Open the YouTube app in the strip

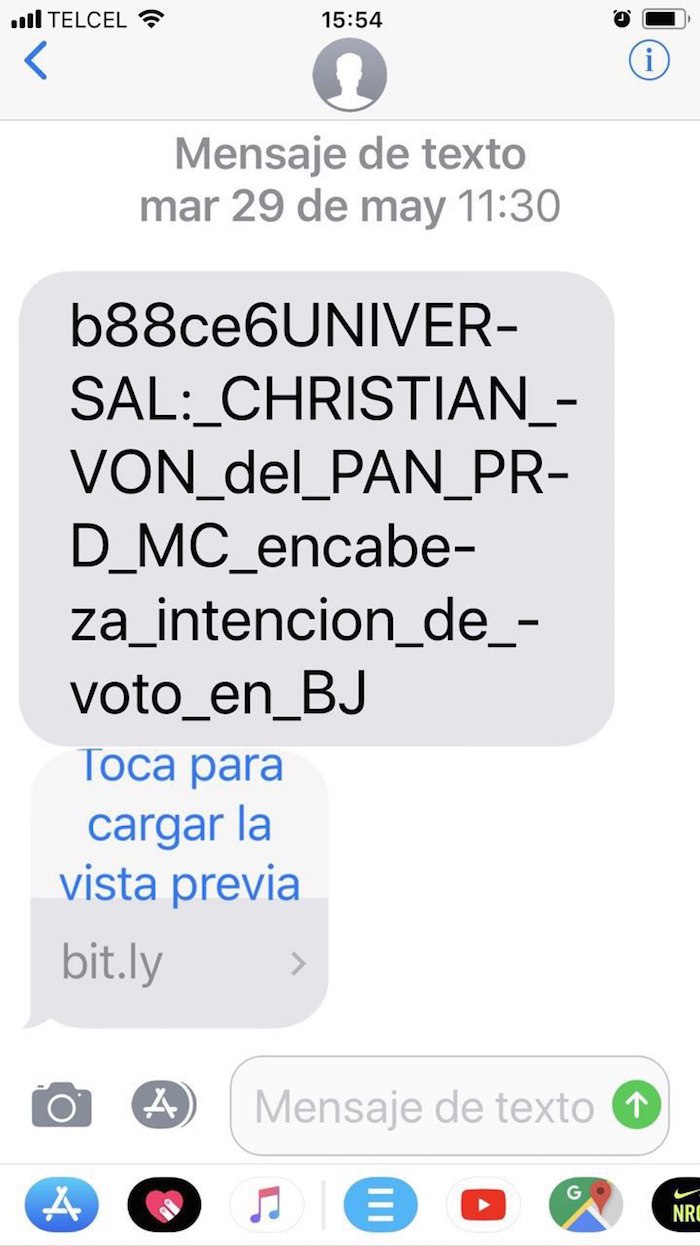pyautogui.click(x=482, y=1204)
